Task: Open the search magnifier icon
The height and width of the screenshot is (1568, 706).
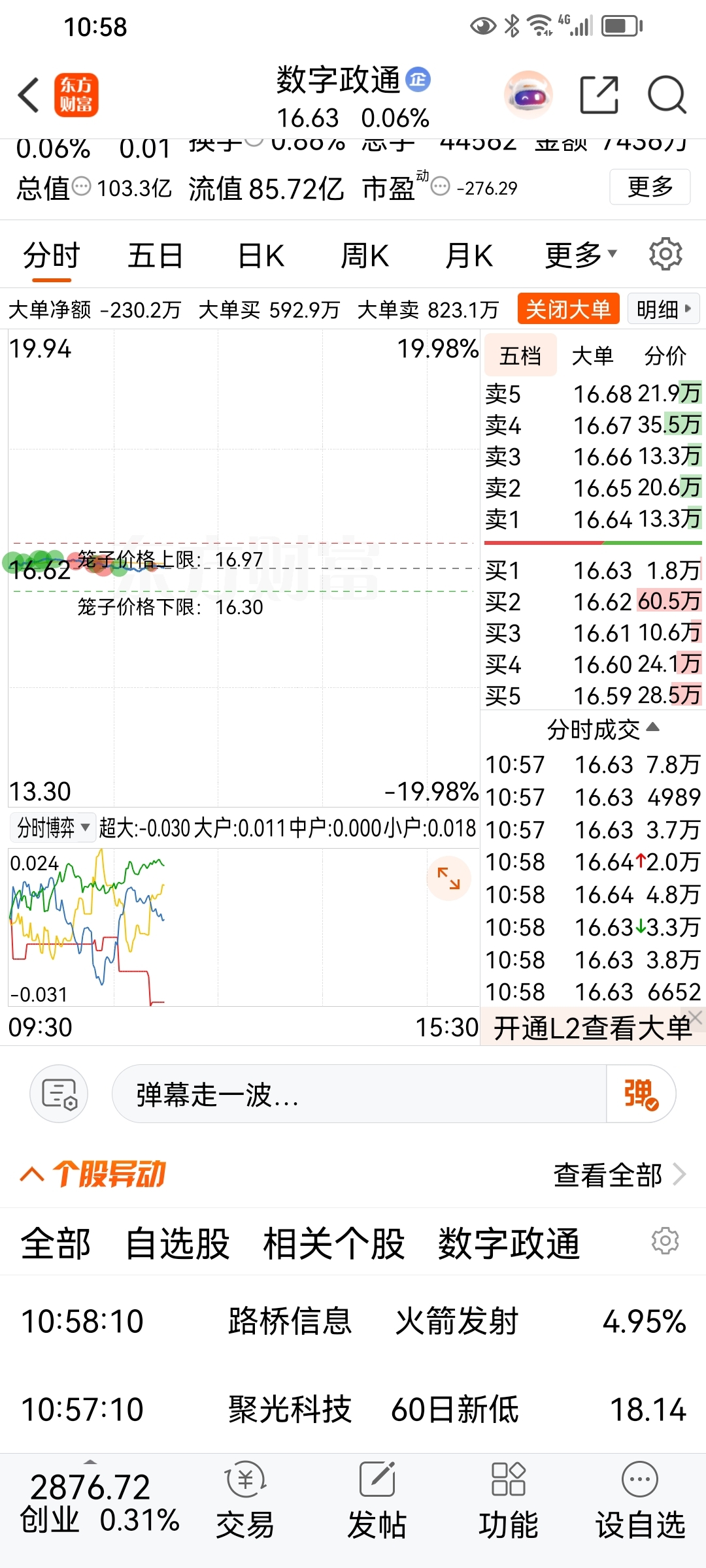Action: pos(667,95)
